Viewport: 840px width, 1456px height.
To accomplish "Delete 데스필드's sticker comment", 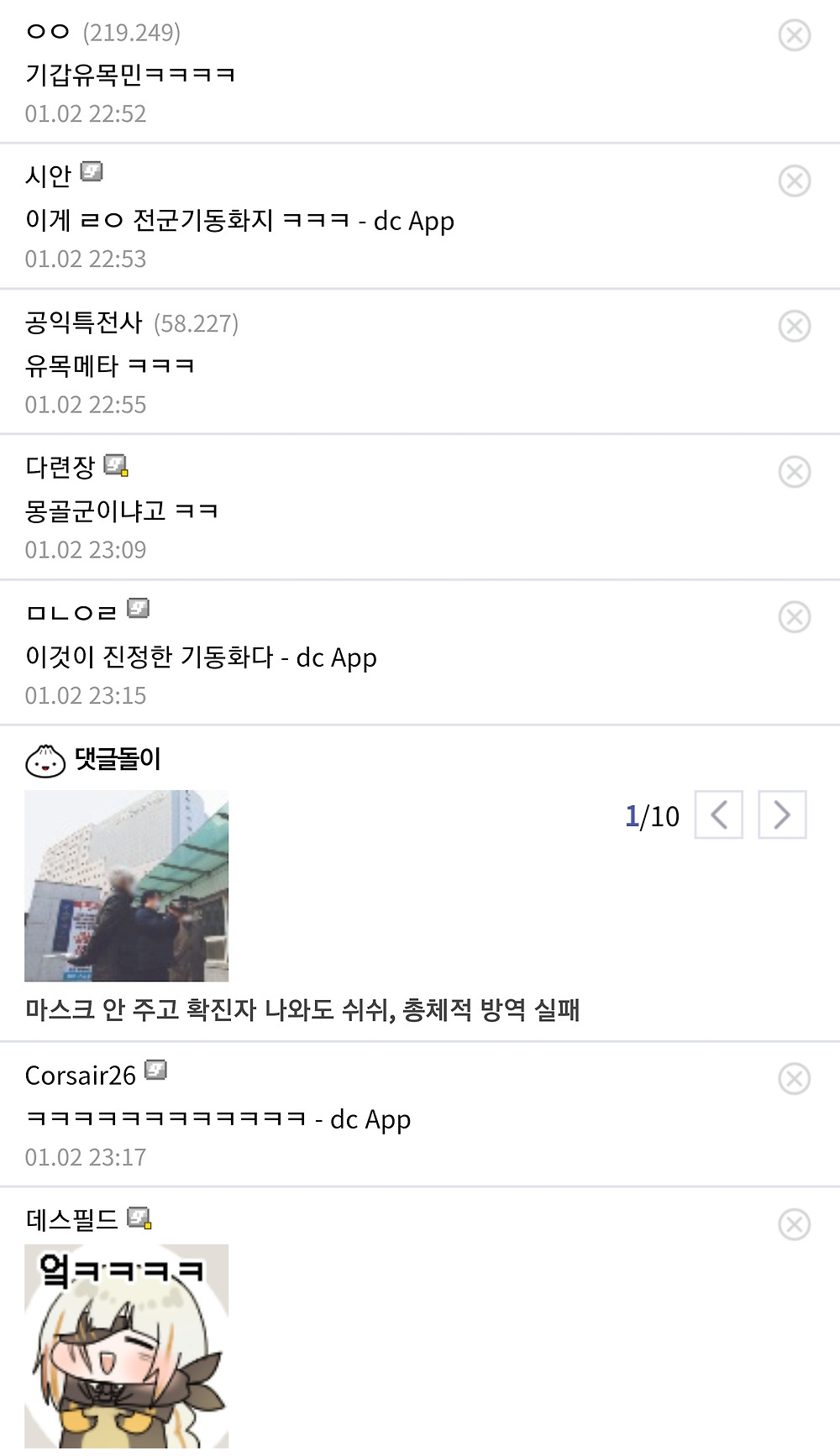I will pyautogui.click(x=794, y=1224).
